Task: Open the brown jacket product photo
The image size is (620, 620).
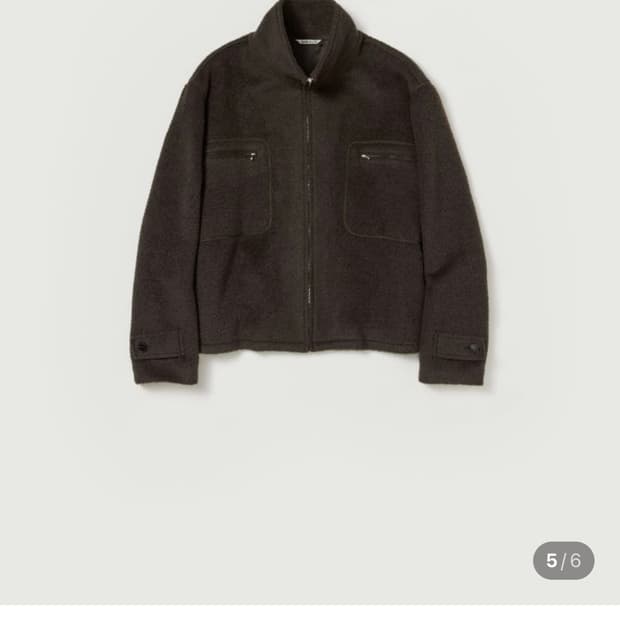Action: pyautogui.click(x=310, y=200)
